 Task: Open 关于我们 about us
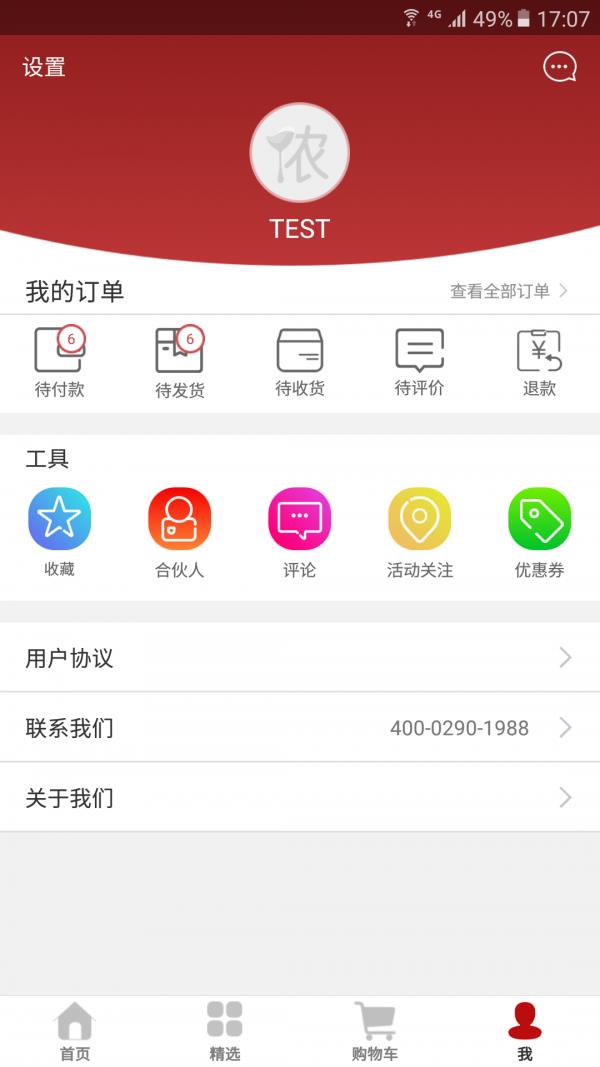300,797
